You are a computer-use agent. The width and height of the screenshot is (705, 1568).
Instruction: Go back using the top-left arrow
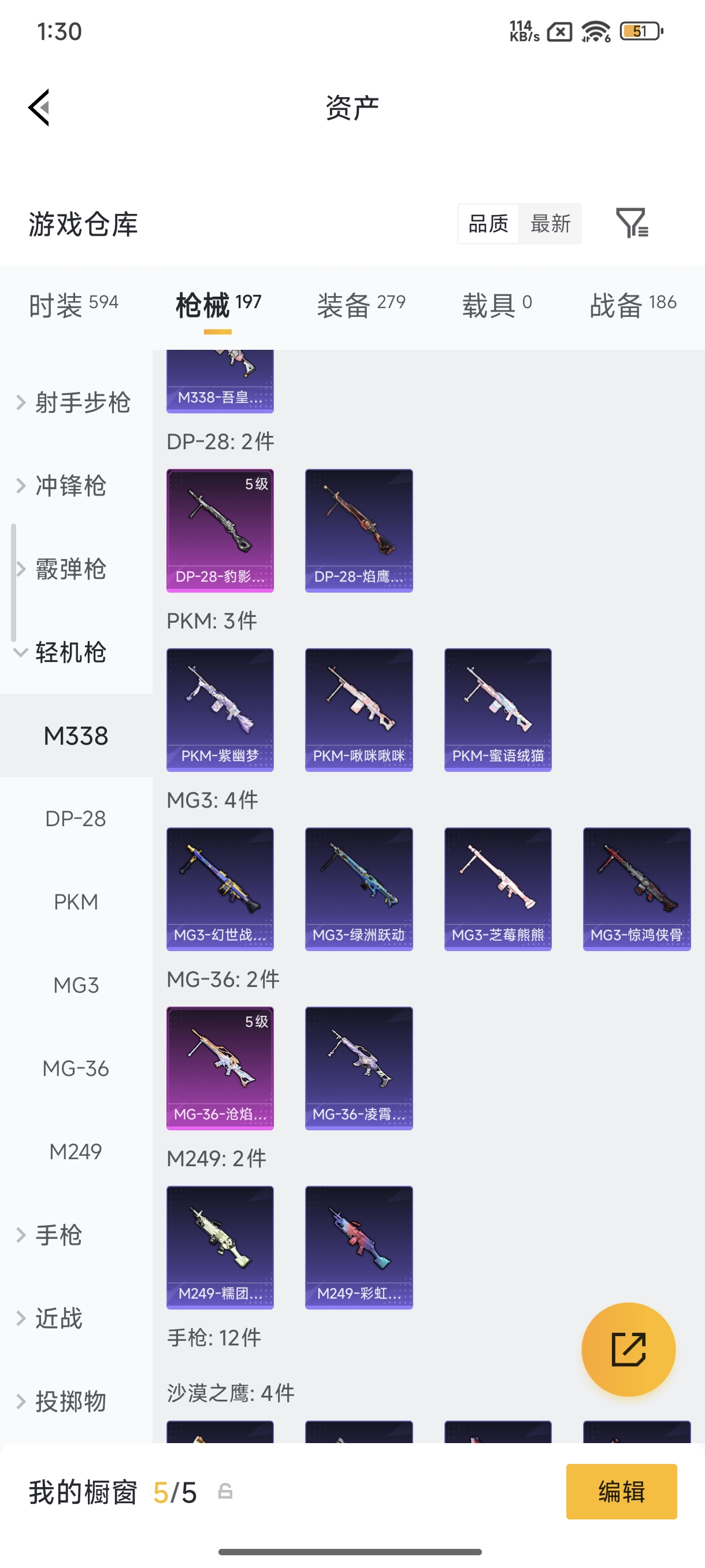(39, 108)
